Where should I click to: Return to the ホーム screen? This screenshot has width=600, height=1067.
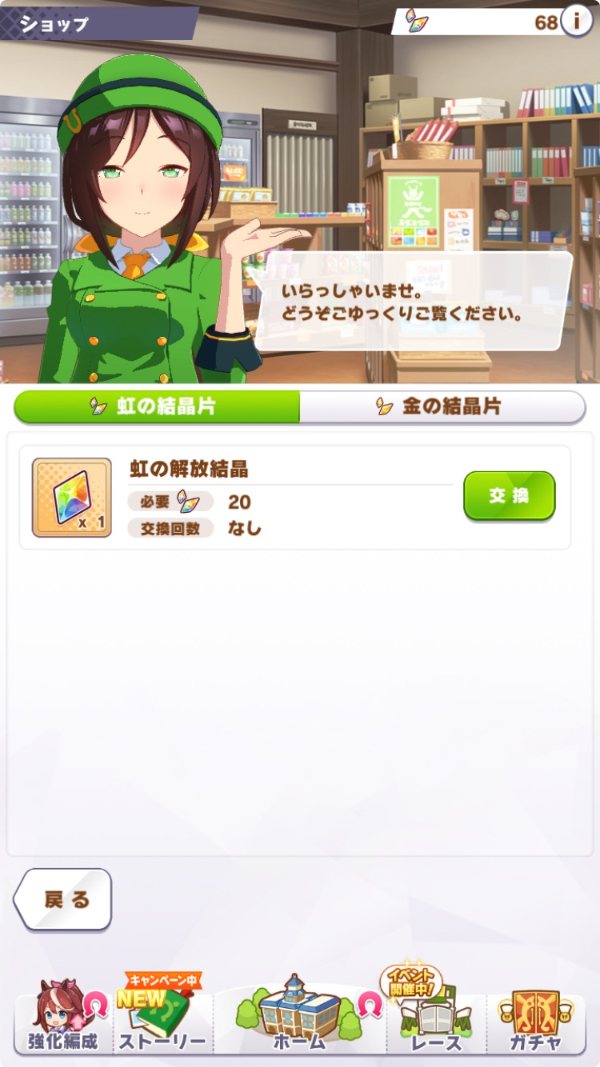299,1018
